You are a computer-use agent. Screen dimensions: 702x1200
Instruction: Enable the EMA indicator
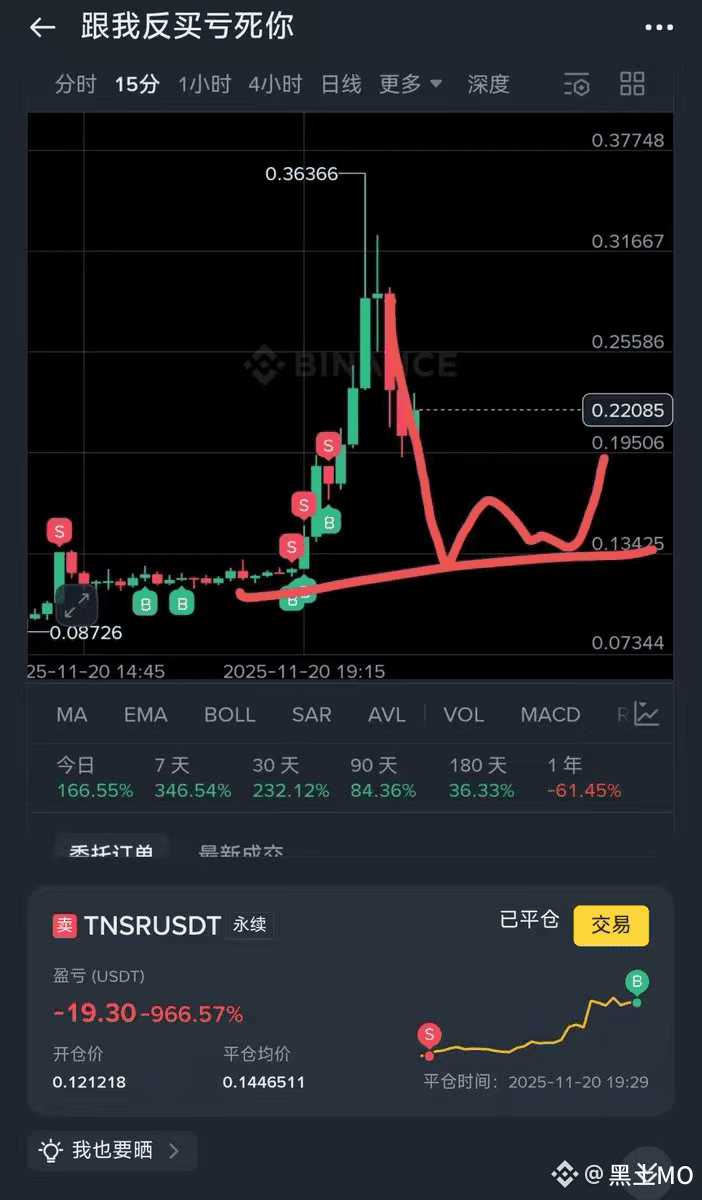pos(145,715)
